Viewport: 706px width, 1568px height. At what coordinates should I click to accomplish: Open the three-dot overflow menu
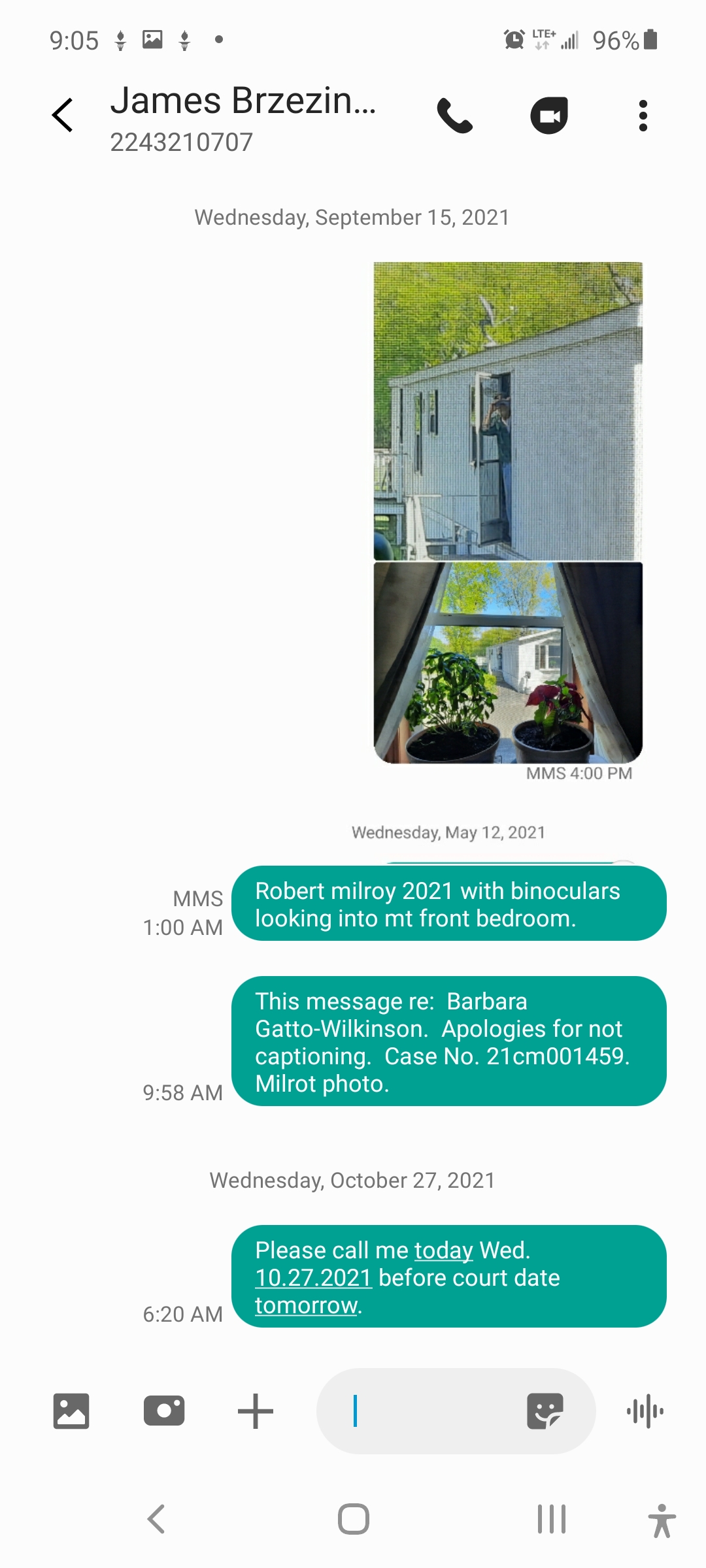(643, 116)
